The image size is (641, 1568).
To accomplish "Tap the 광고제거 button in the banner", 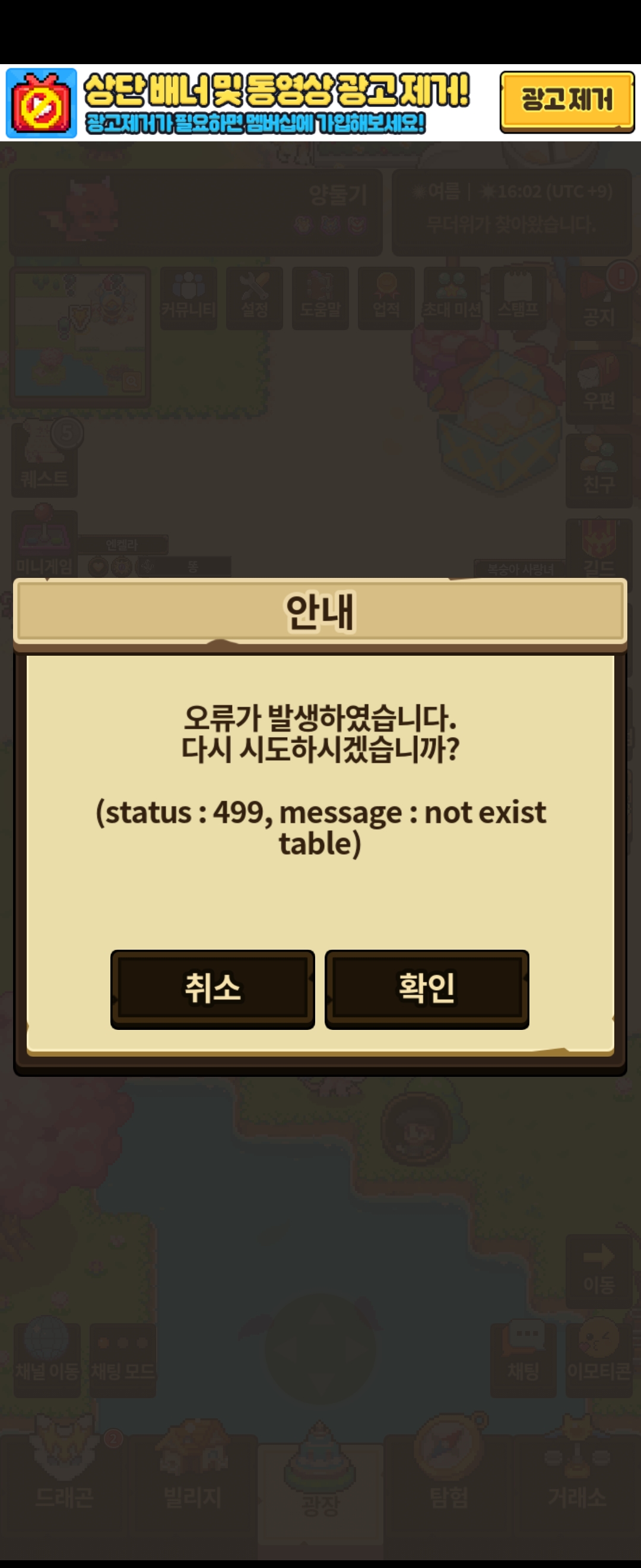I will [567, 102].
